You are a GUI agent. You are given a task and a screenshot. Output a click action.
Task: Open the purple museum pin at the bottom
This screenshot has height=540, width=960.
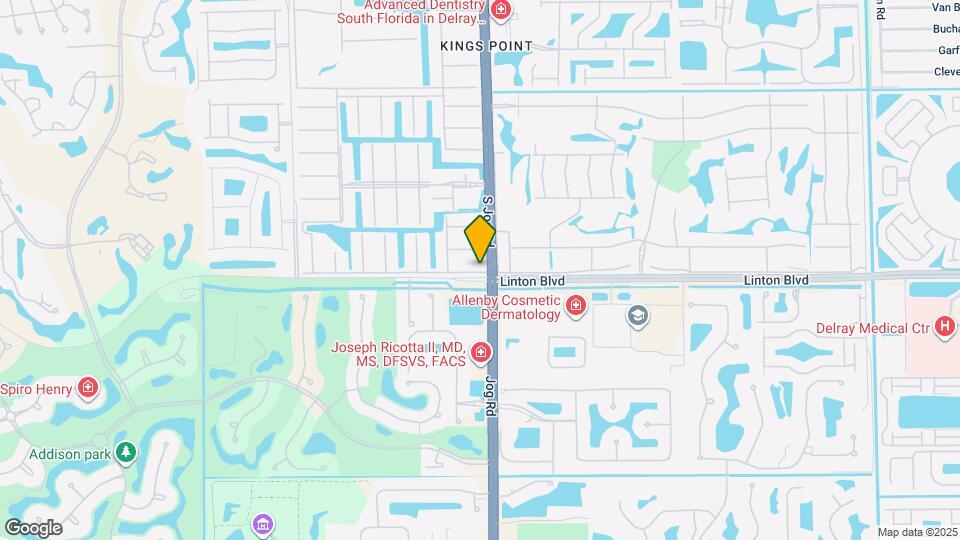click(263, 524)
